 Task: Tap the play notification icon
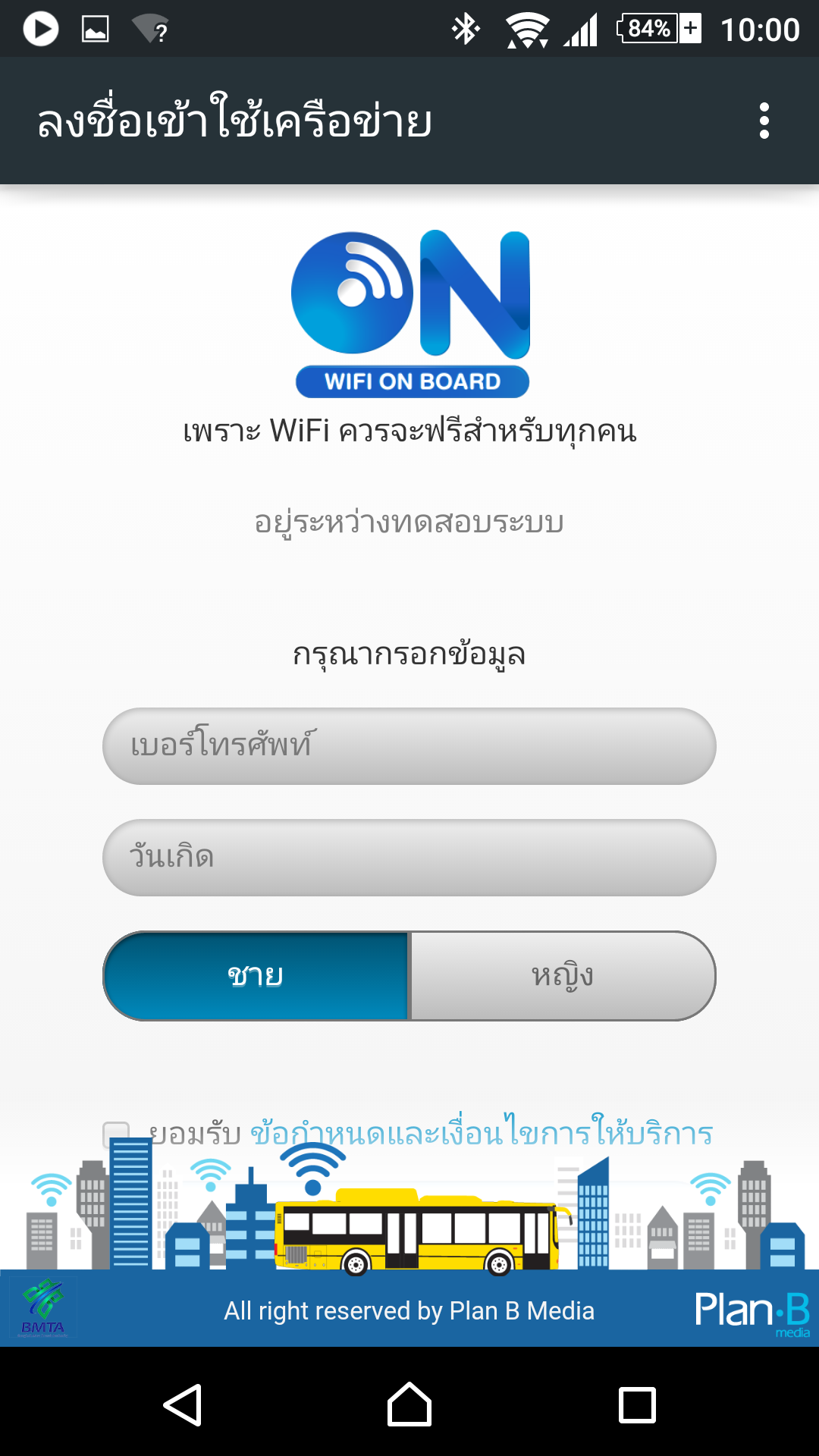click(x=42, y=27)
